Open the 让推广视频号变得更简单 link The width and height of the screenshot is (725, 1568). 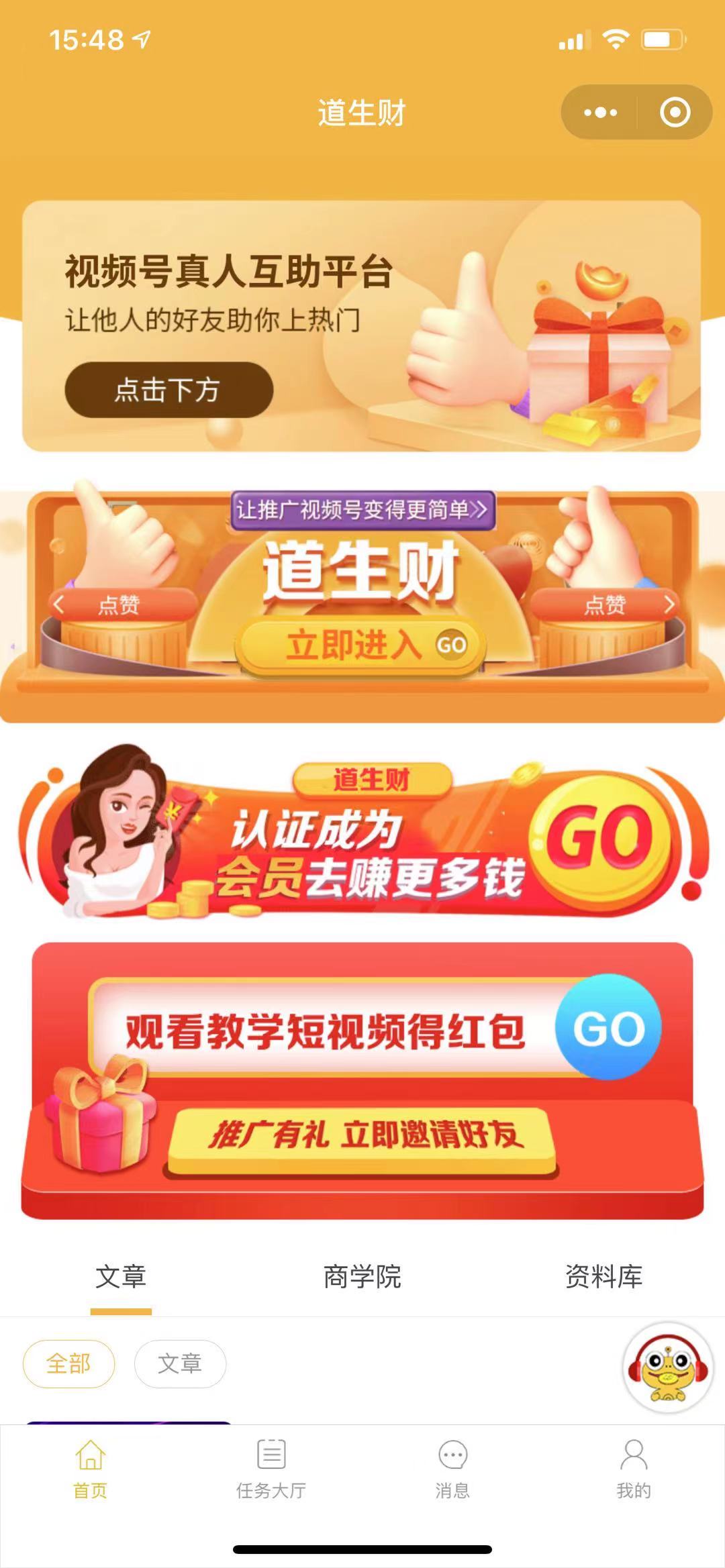coord(362,510)
